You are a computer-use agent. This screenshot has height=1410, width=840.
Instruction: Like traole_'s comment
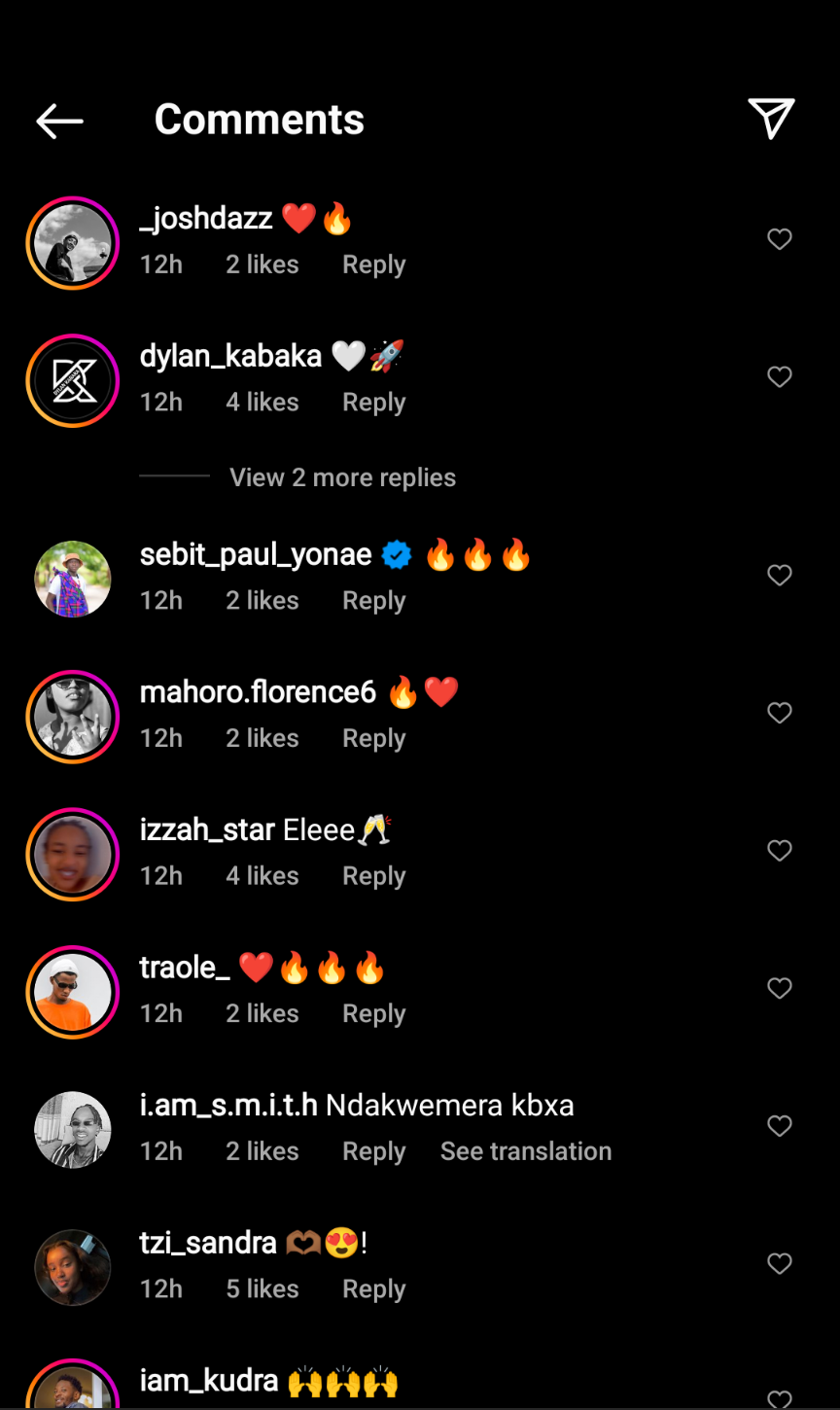(x=780, y=989)
